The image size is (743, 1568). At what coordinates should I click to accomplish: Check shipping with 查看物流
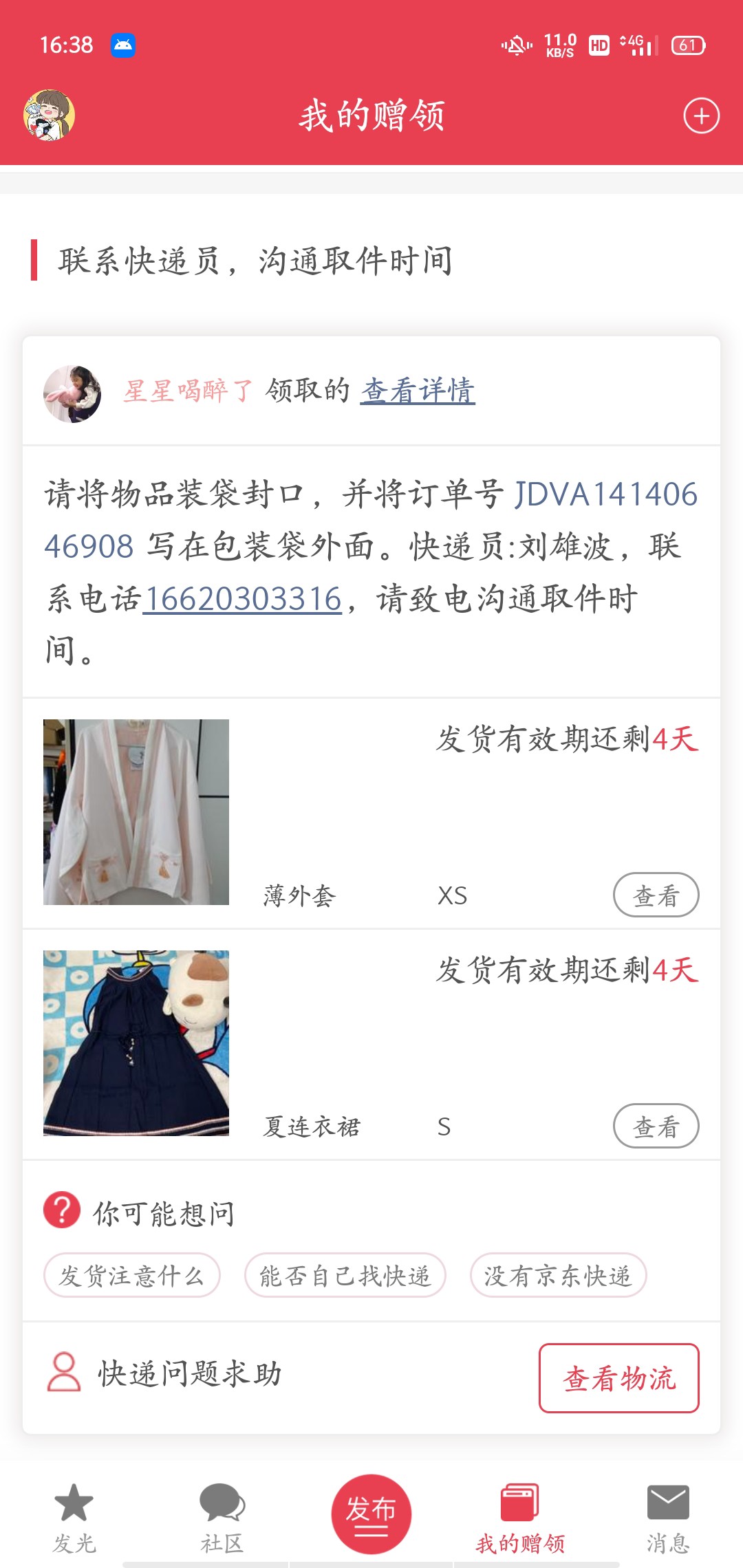pyautogui.click(x=618, y=1378)
